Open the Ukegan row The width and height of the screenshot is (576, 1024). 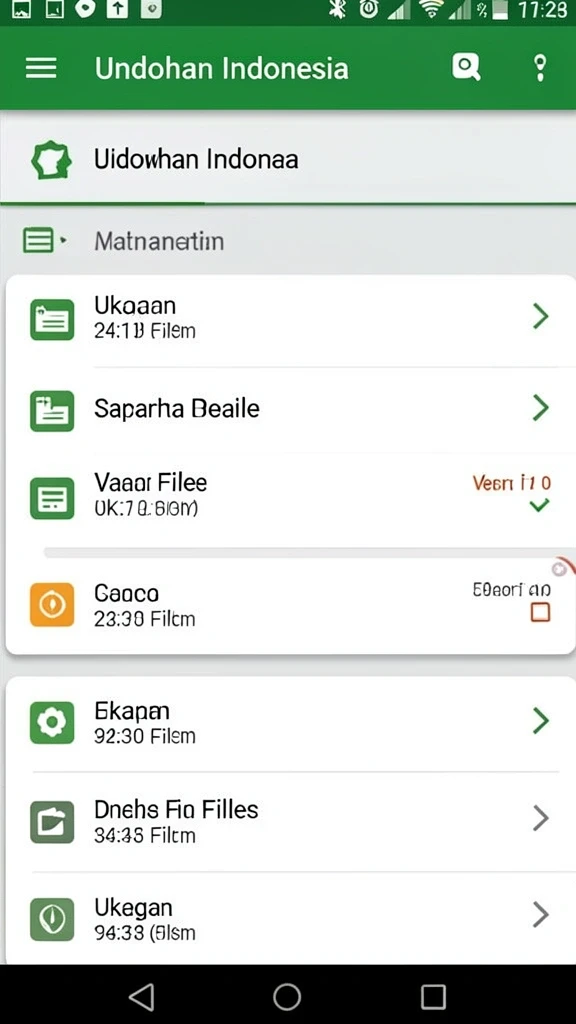click(290, 917)
